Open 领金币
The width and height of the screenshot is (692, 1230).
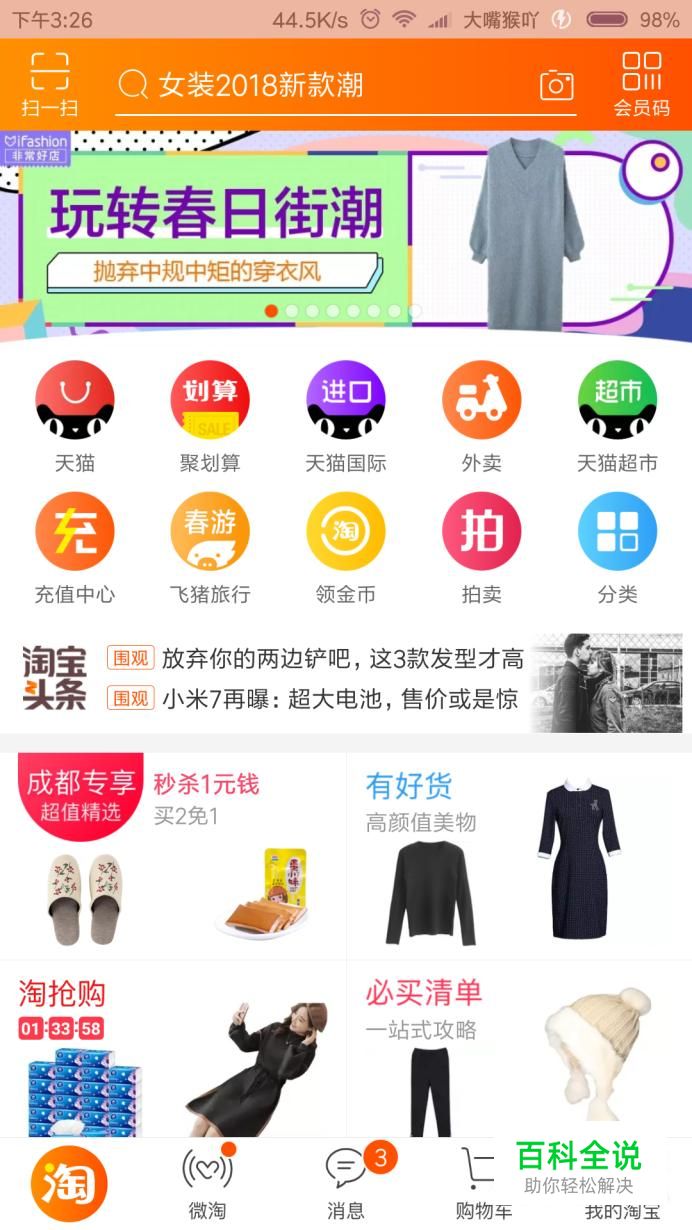[346, 548]
